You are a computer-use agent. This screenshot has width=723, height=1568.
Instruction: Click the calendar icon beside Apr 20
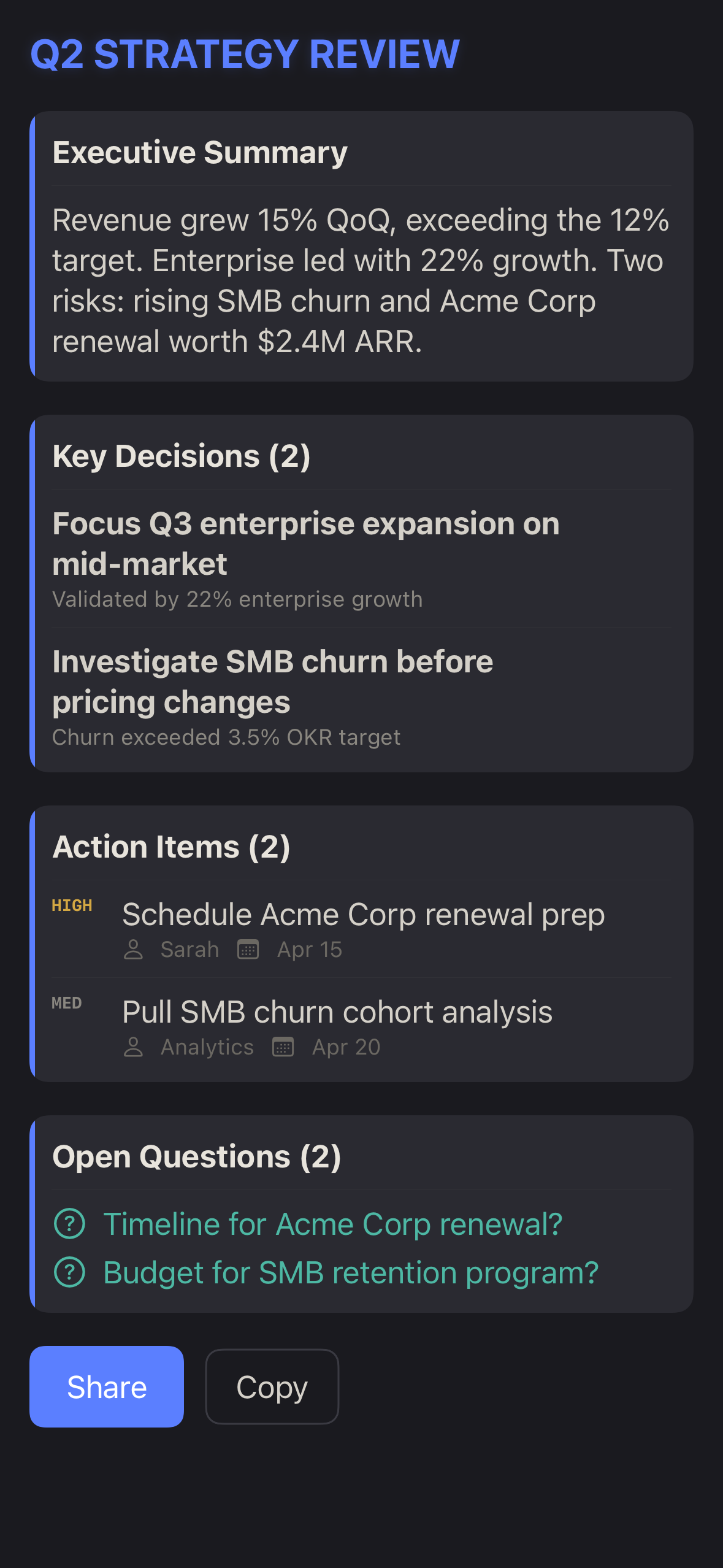pyautogui.click(x=283, y=1047)
